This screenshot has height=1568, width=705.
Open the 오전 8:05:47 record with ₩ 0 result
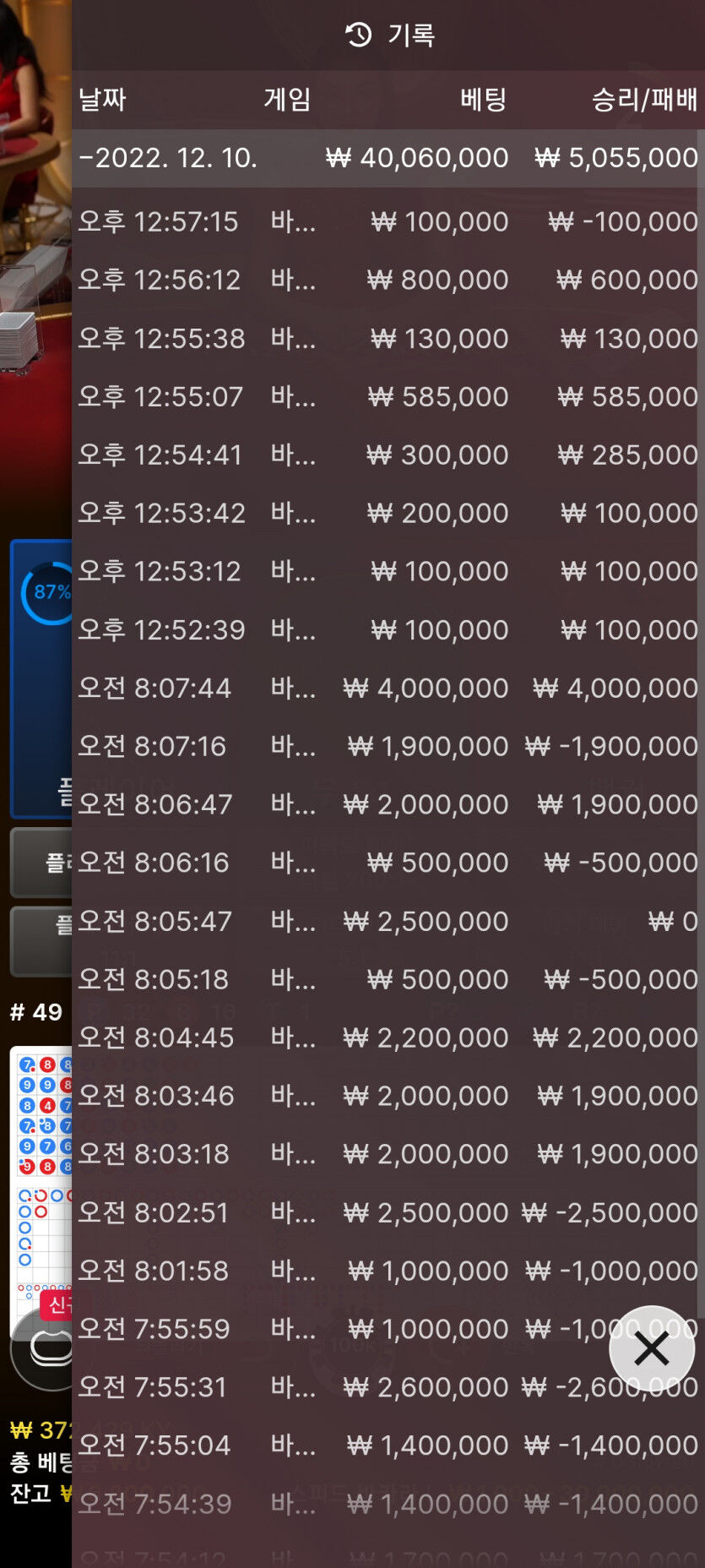388,921
